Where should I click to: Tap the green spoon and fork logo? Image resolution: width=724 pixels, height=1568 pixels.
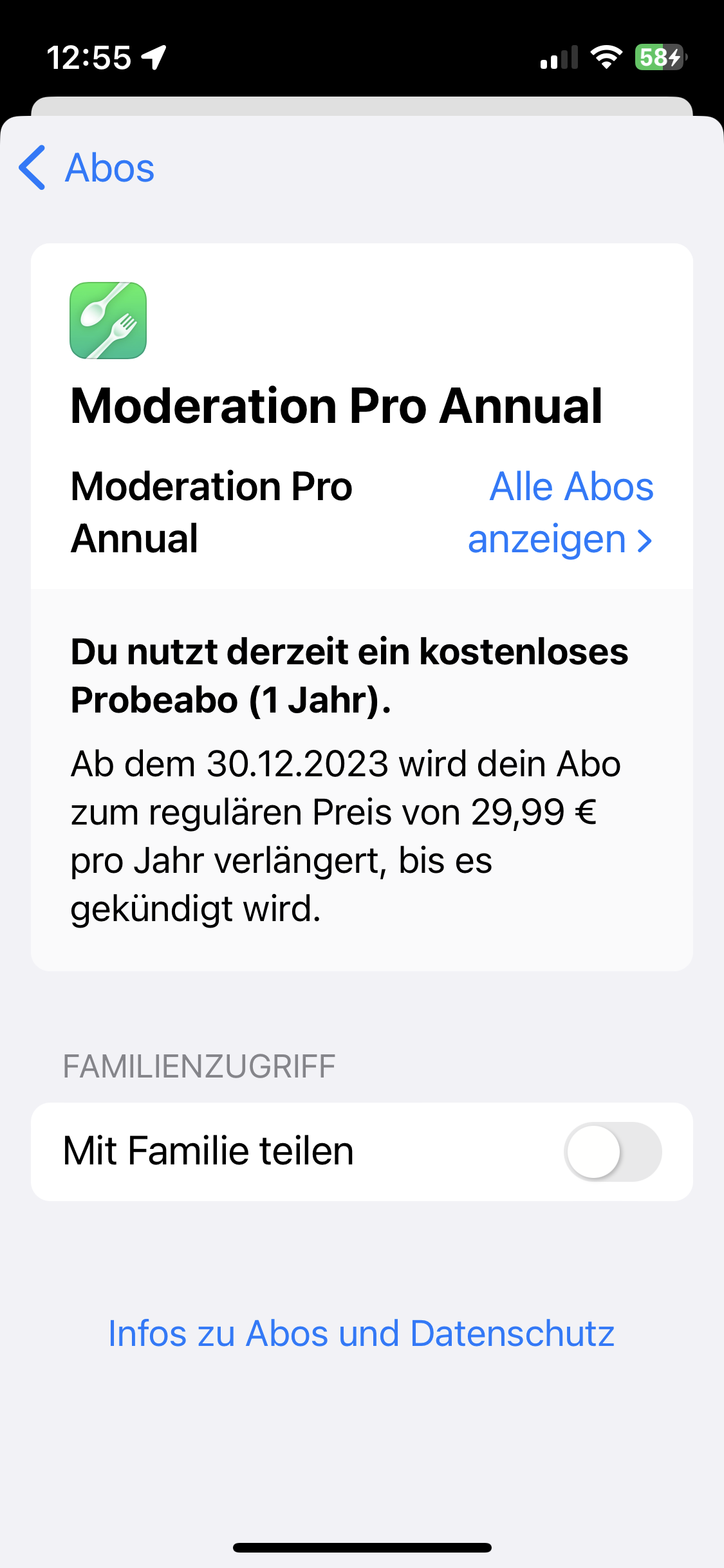(109, 321)
